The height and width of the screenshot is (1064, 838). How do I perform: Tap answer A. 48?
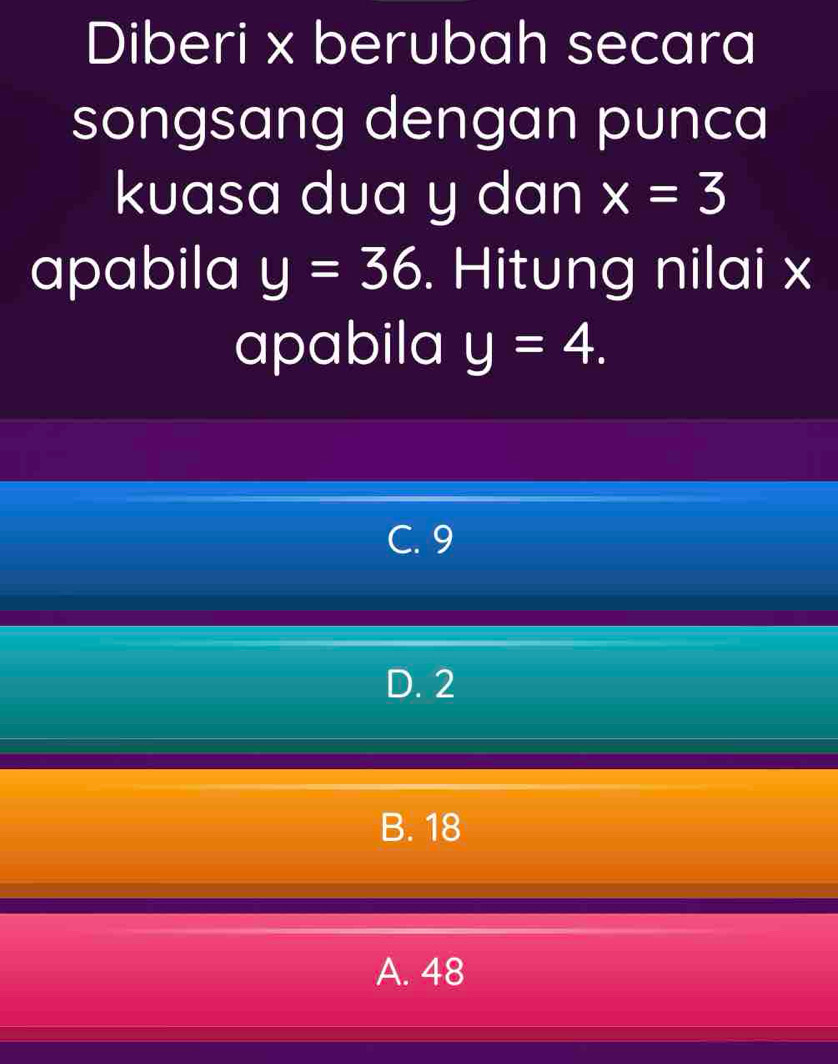(x=419, y=970)
